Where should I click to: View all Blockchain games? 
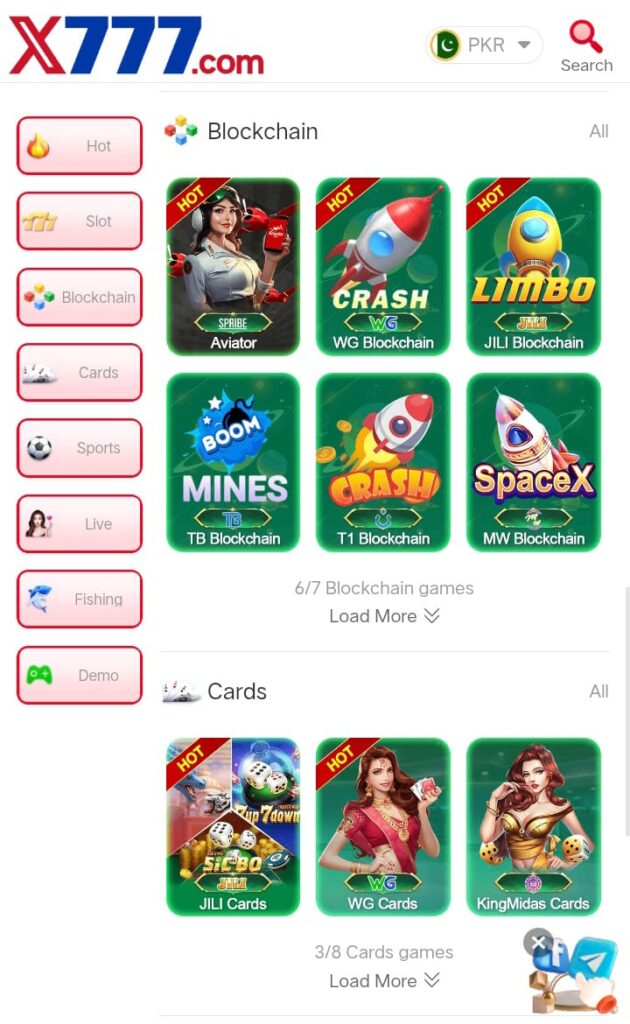click(598, 131)
